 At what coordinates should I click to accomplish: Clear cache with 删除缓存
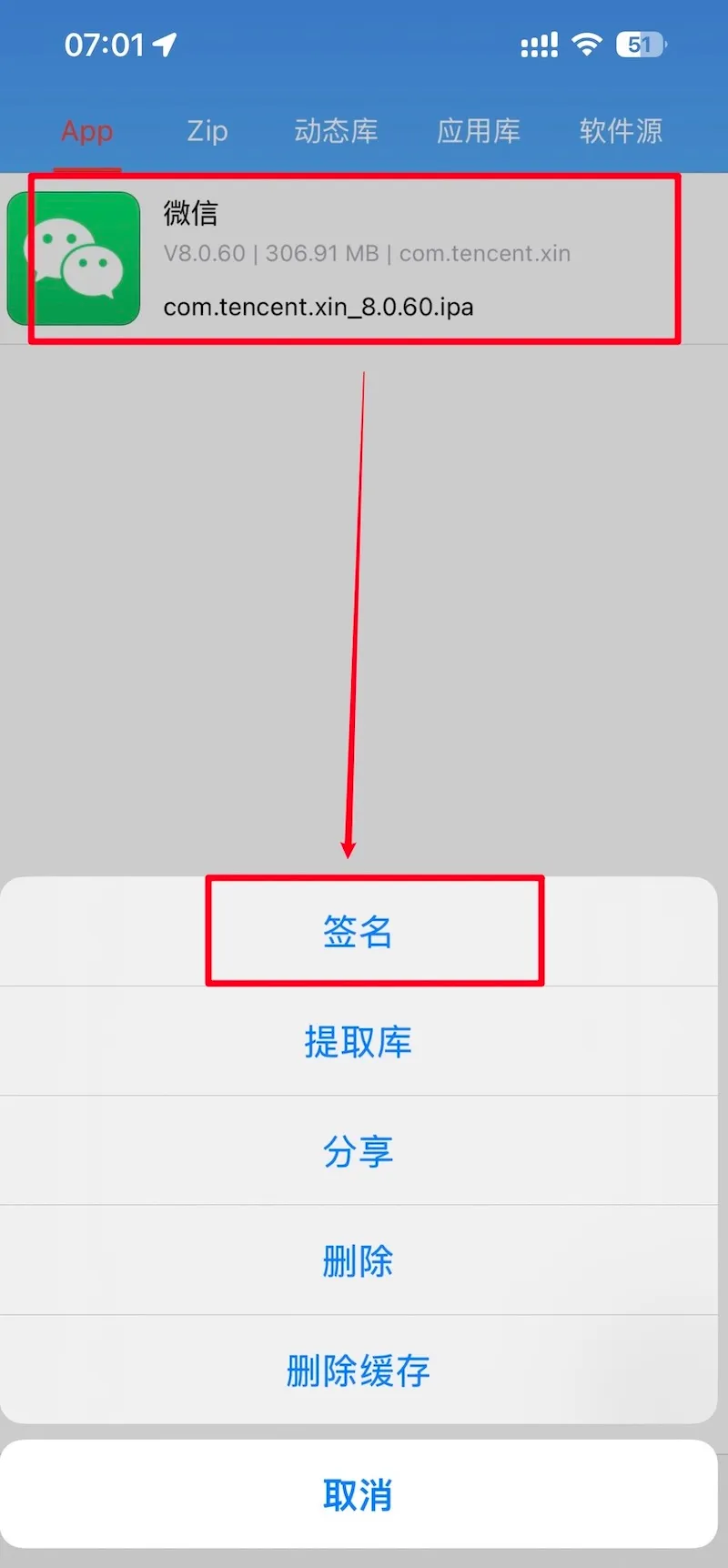358,1370
